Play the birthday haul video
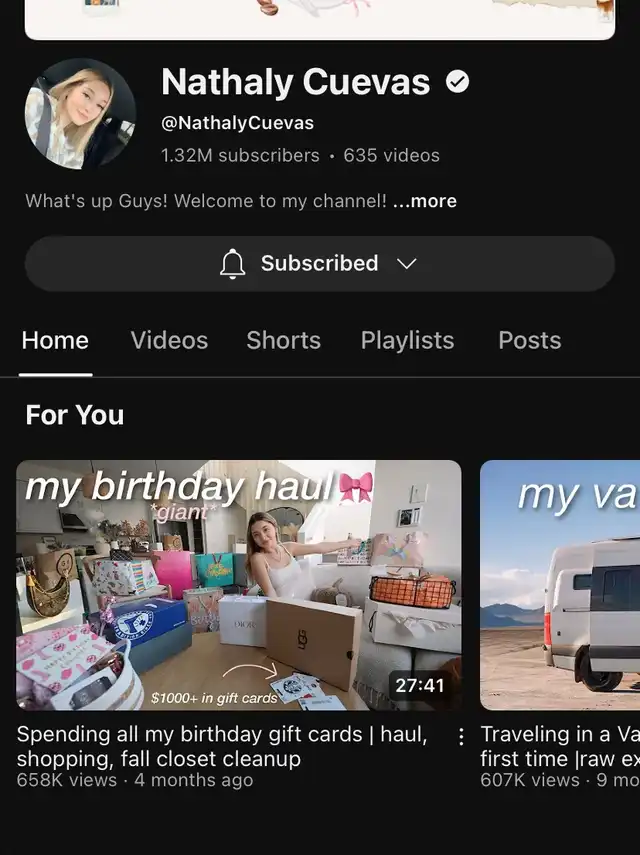 pyautogui.click(x=239, y=585)
